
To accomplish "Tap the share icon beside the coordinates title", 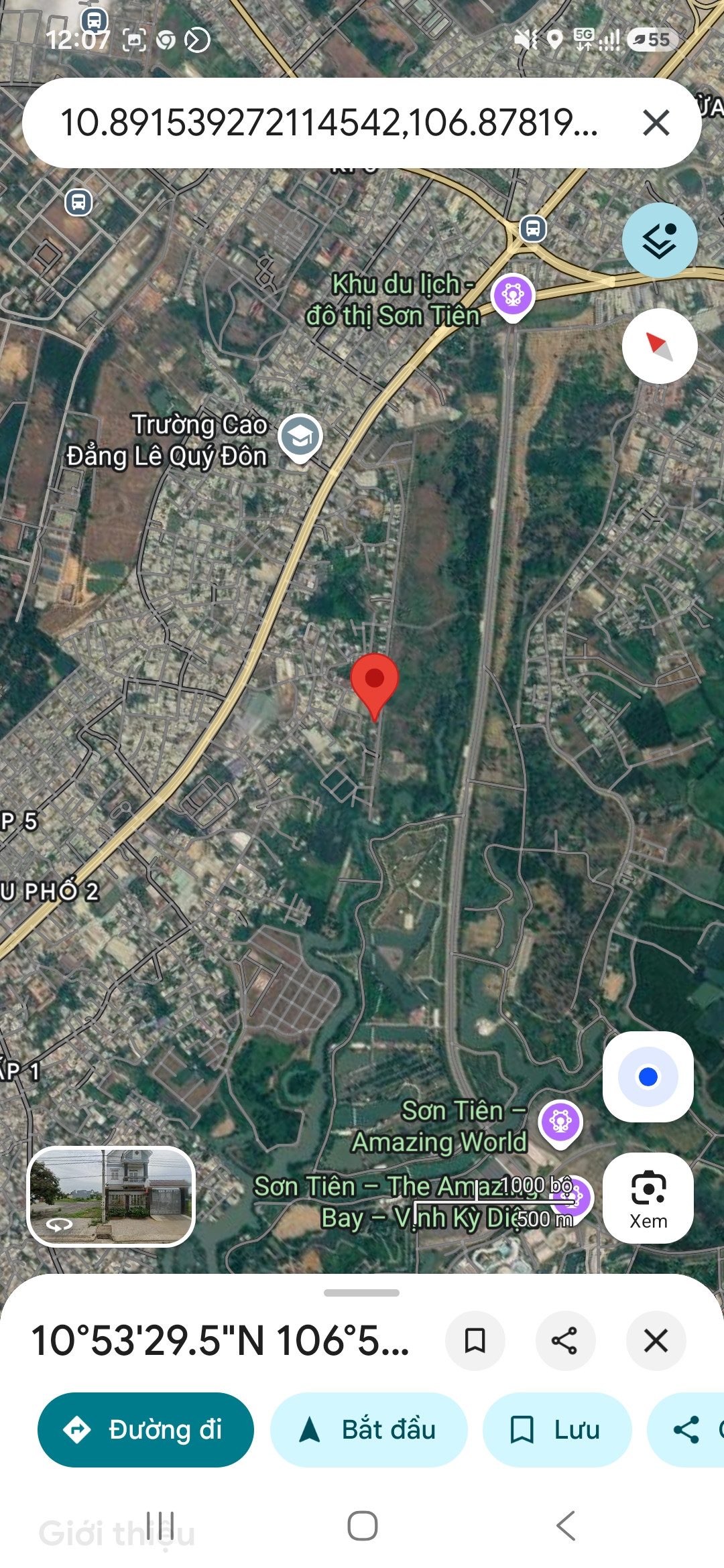I will tap(565, 1341).
